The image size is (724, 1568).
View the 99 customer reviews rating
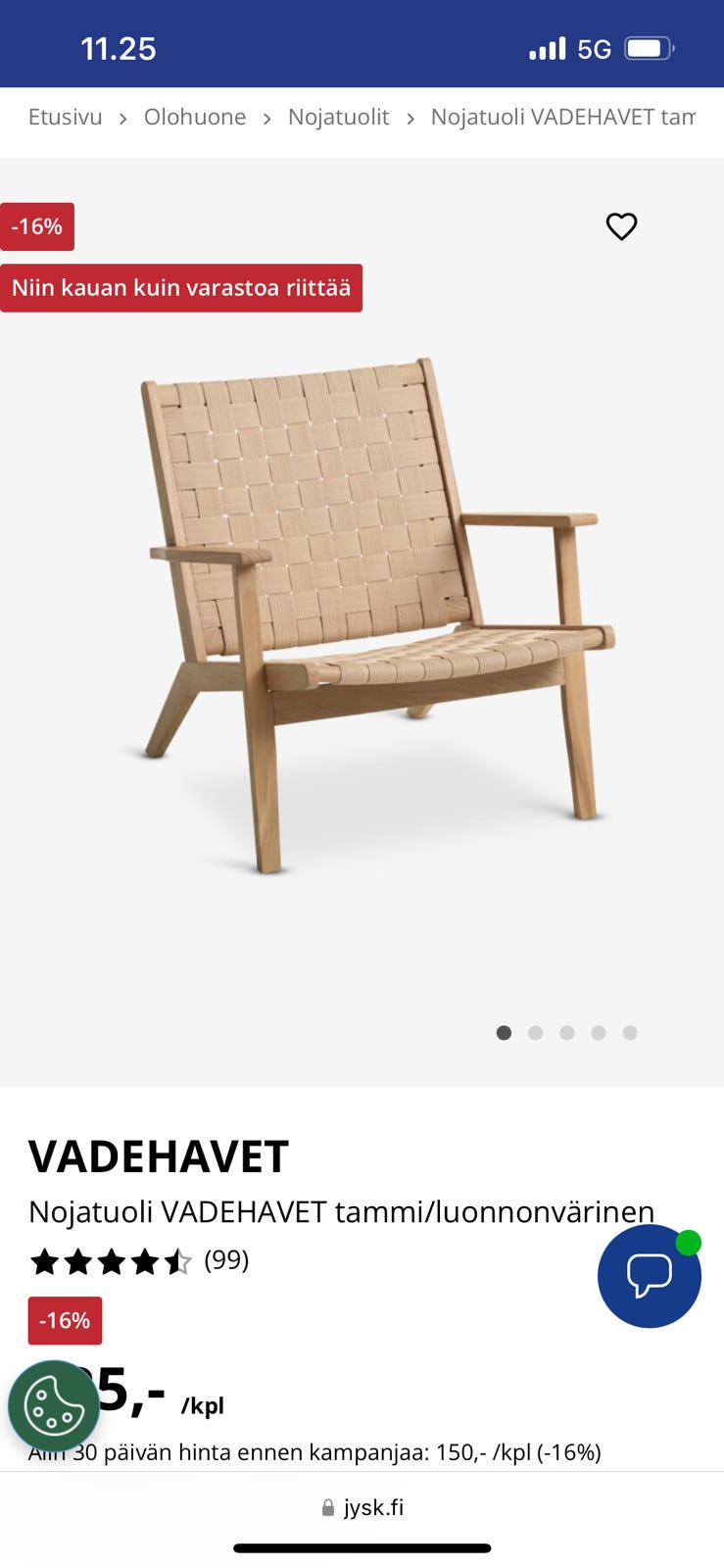tap(139, 1261)
